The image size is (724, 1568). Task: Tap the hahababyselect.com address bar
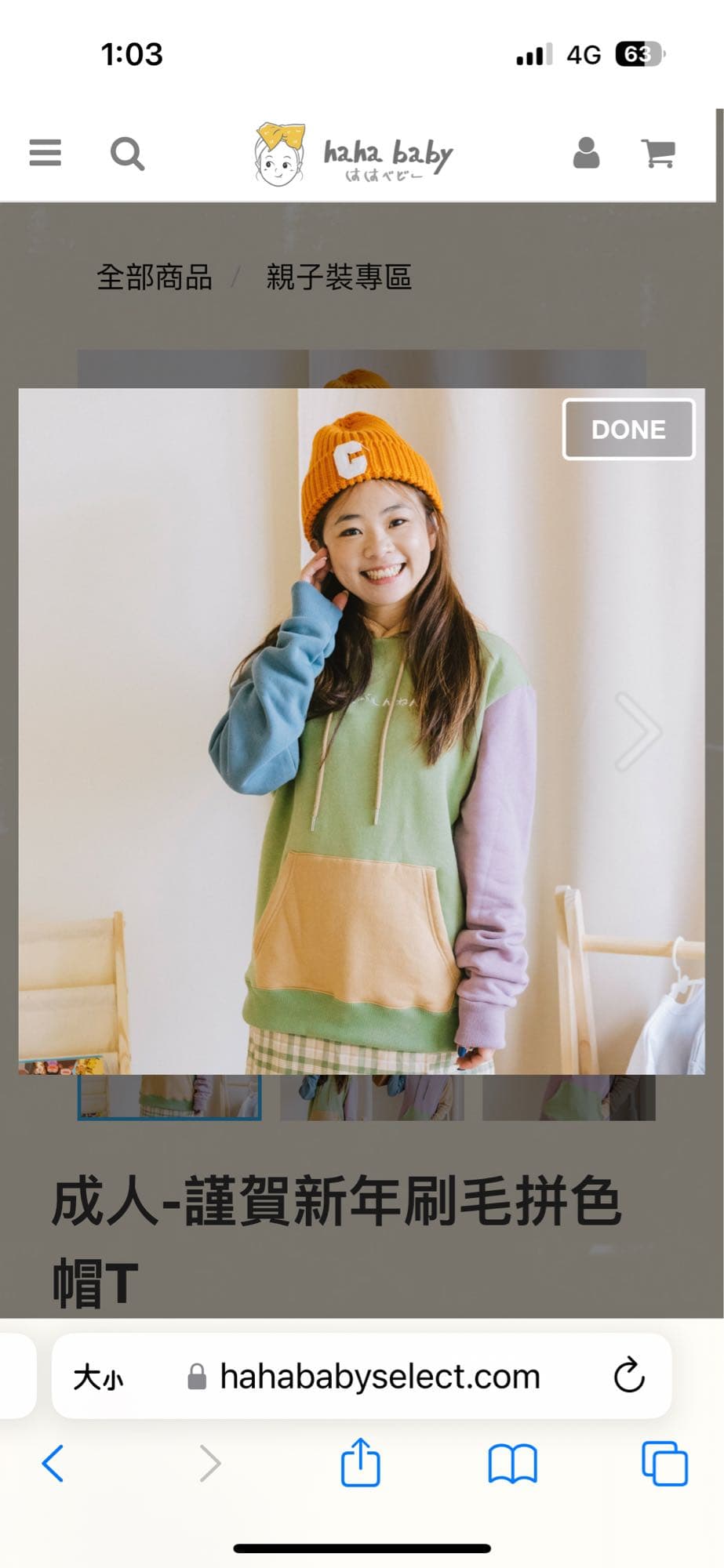(380, 1377)
